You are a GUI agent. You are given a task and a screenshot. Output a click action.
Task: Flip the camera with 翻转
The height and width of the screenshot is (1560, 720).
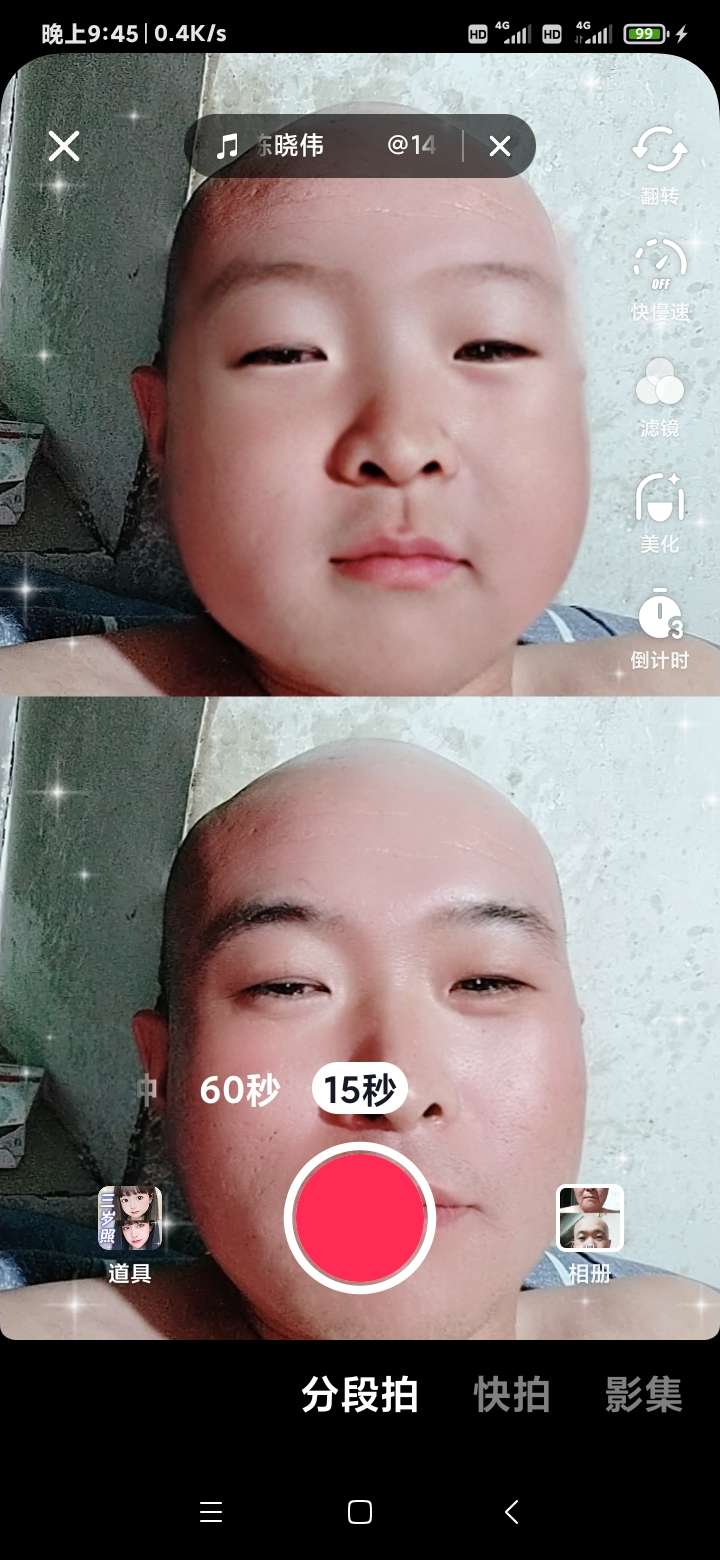(660, 163)
